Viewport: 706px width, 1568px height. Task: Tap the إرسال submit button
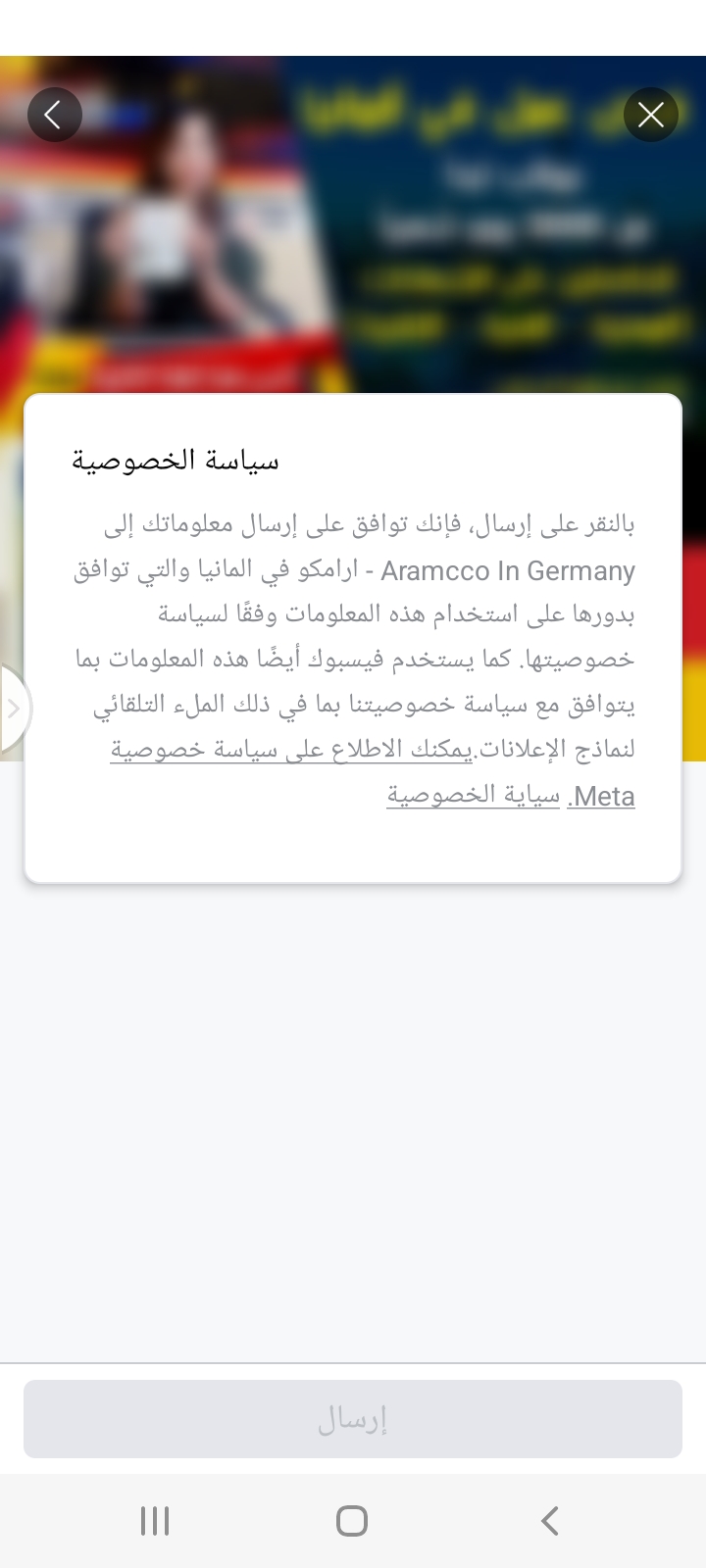[353, 1419]
